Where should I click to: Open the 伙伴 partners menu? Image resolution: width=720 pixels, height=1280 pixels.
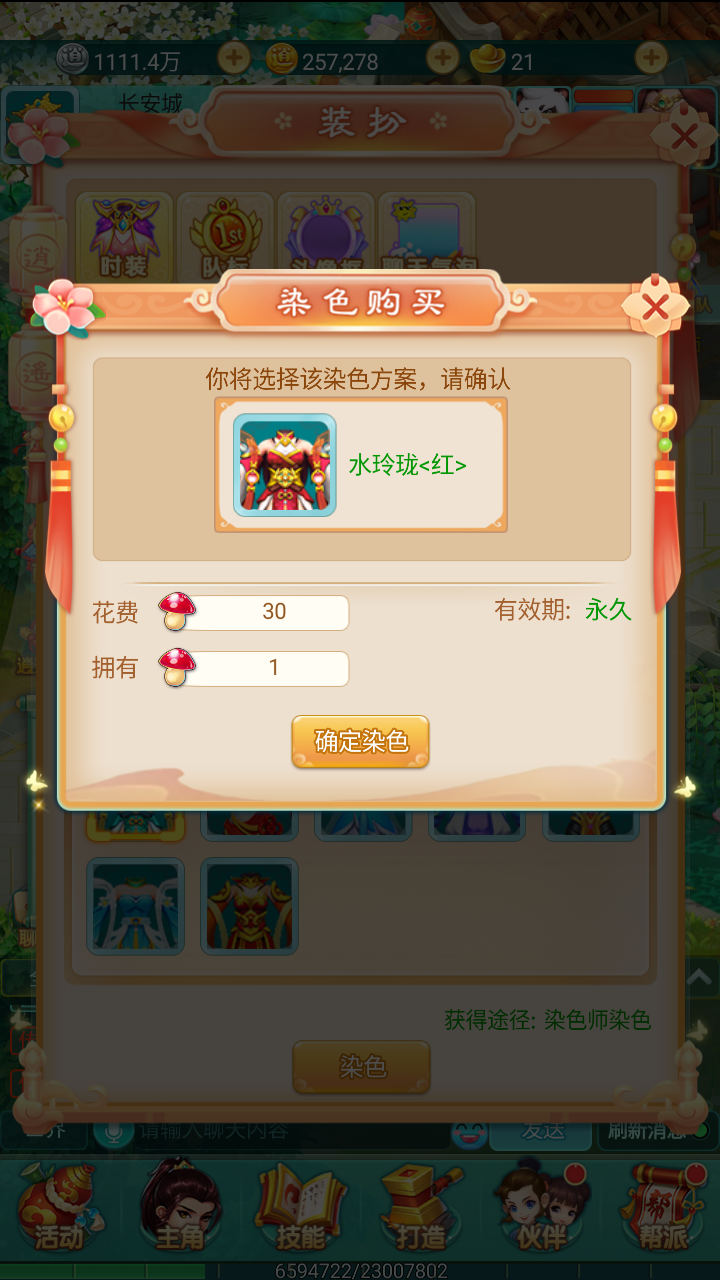tap(542, 1205)
